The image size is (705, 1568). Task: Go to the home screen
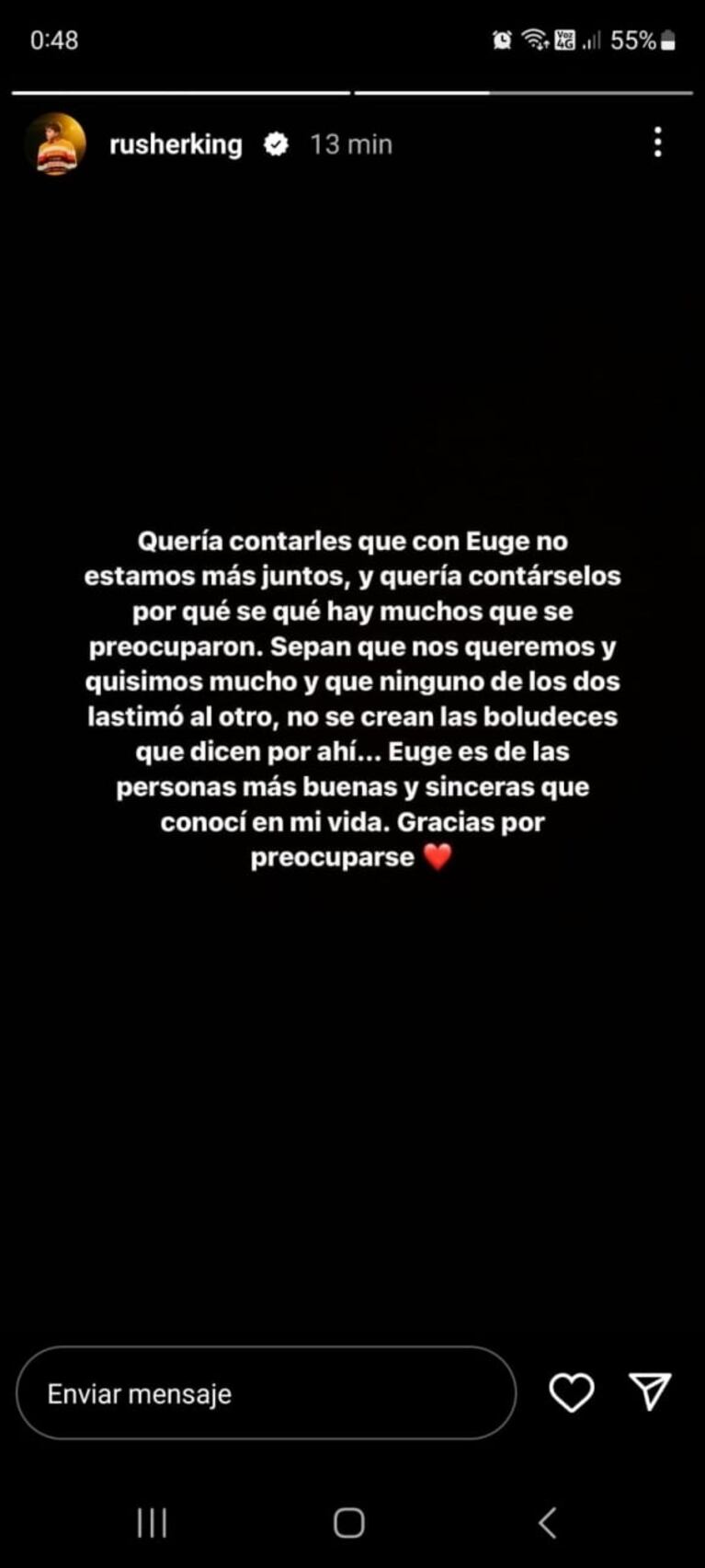tap(349, 1522)
